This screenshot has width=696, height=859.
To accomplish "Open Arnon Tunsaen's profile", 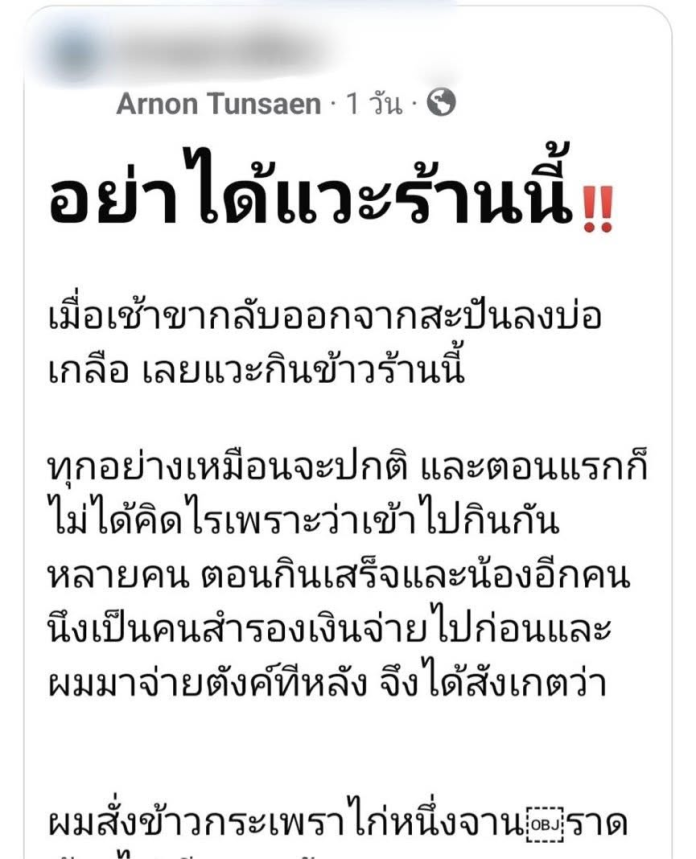I will 218,104.
